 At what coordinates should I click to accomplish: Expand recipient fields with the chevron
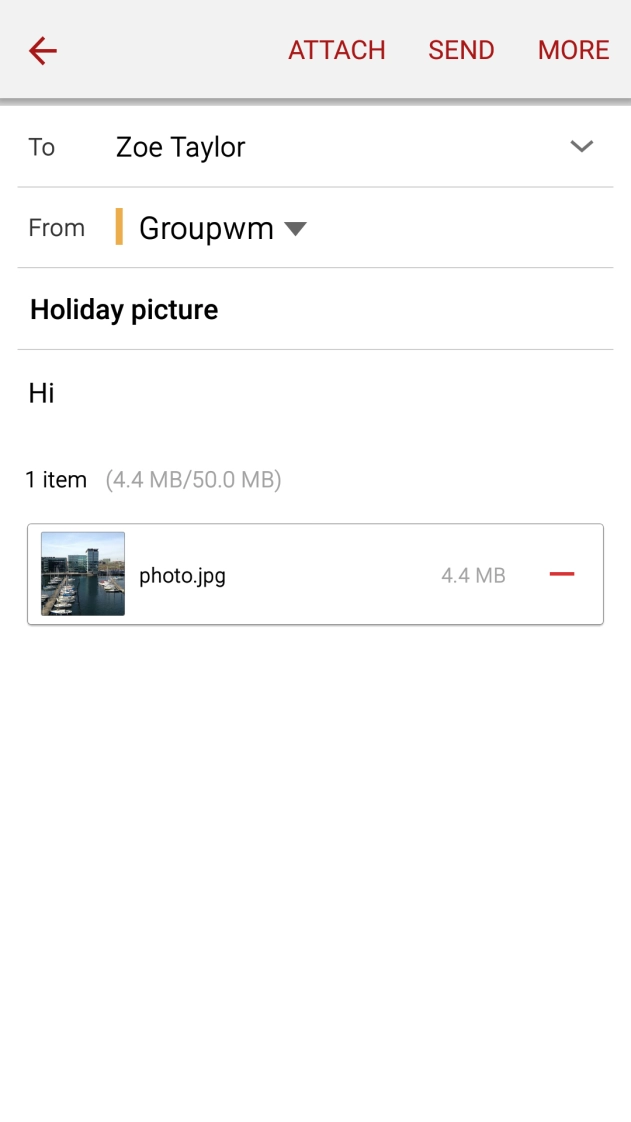(x=581, y=147)
